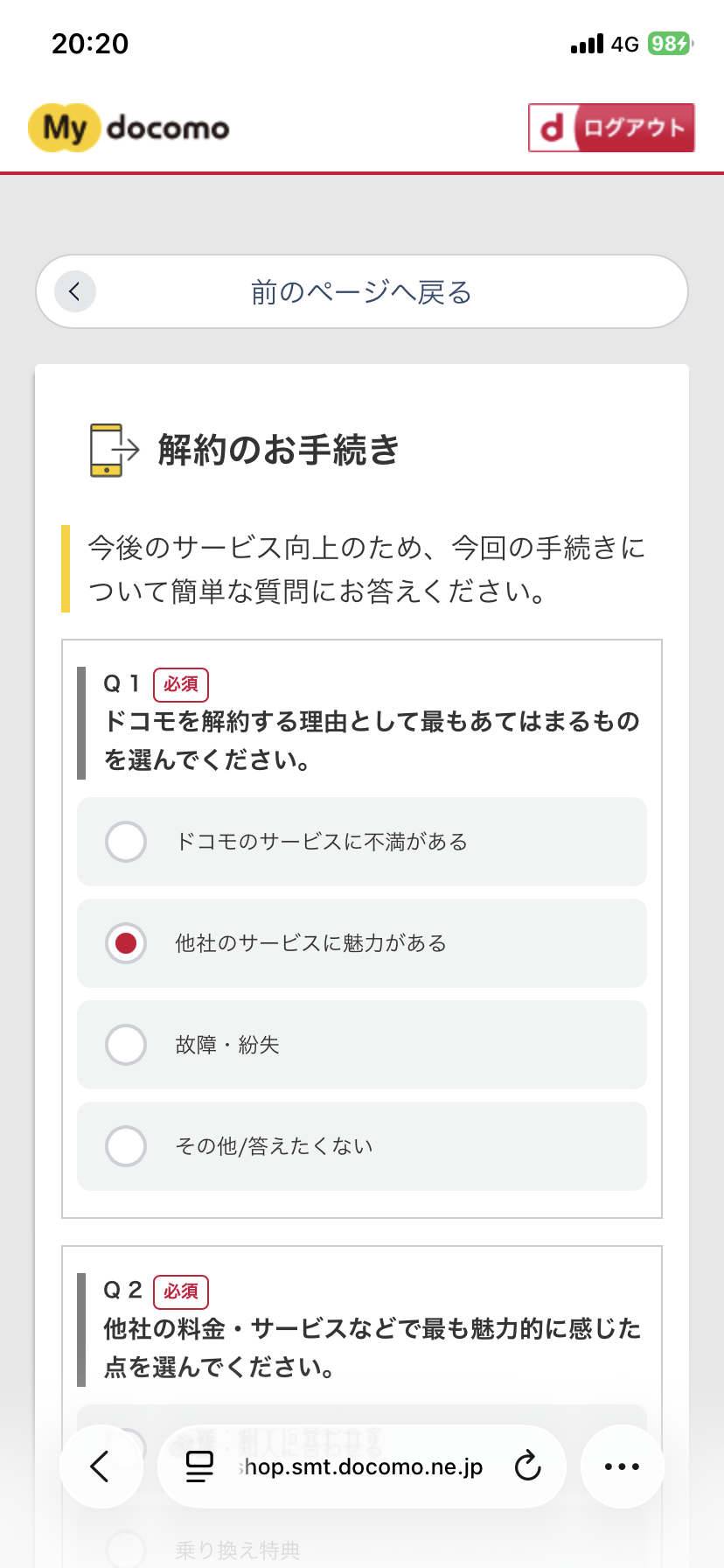Screen dimensions: 724x1568
Task: Tap the back chevron inside 前のページへ戻る bar
Action: [x=73, y=291]
